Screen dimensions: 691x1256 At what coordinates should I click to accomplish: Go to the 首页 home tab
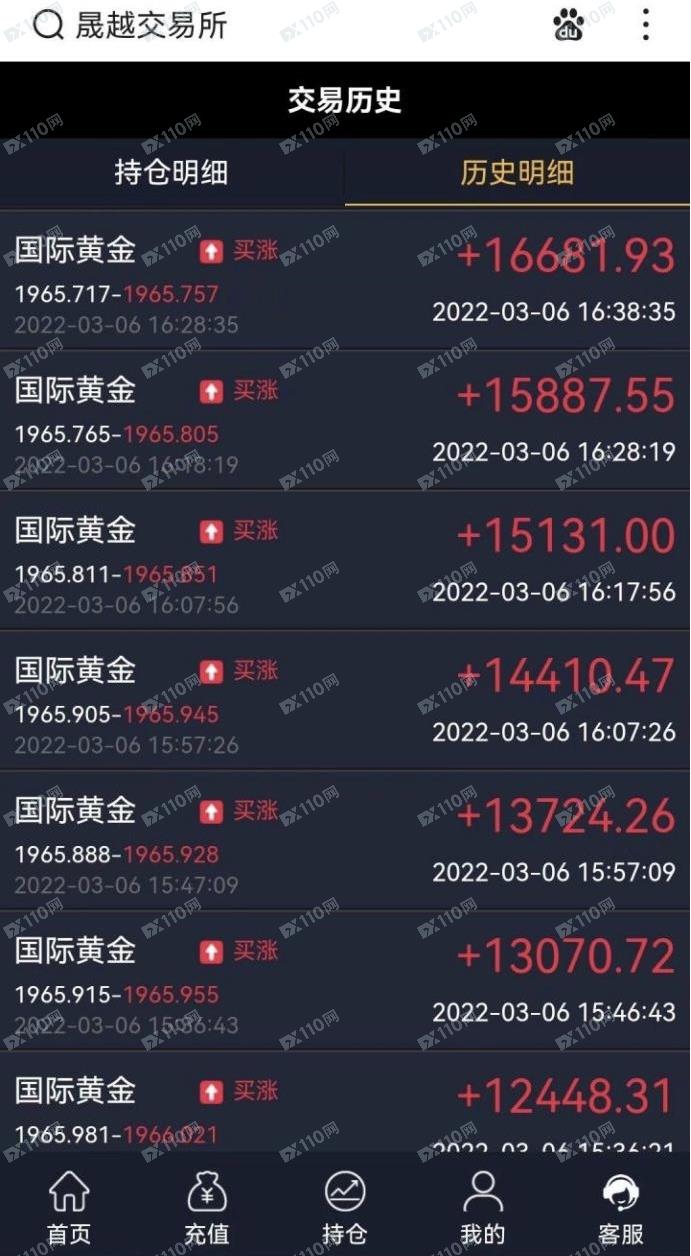point(69,1207)
